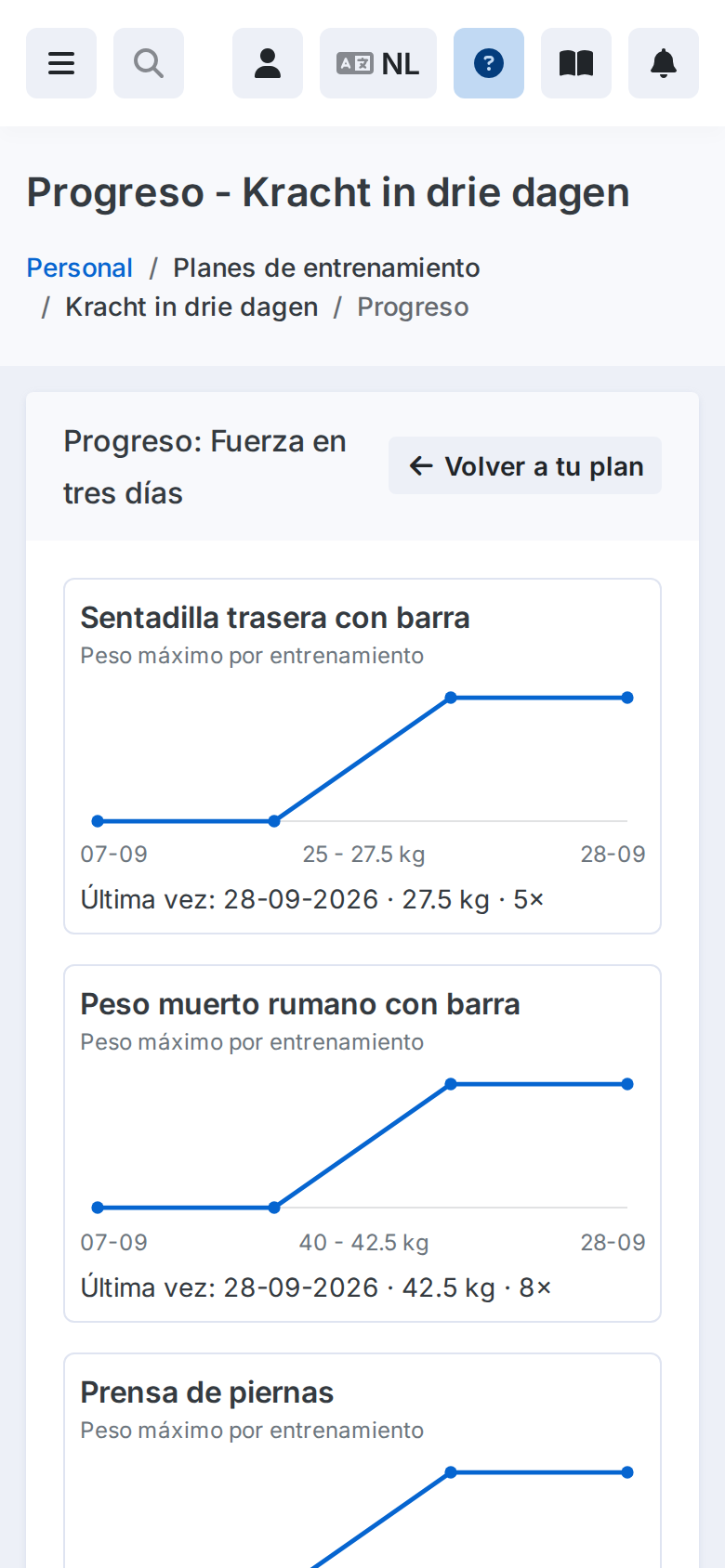Image resolution: width=725 pixels, height=1568 pixels.
Task: Open the search icon
Action: point(149,63)
